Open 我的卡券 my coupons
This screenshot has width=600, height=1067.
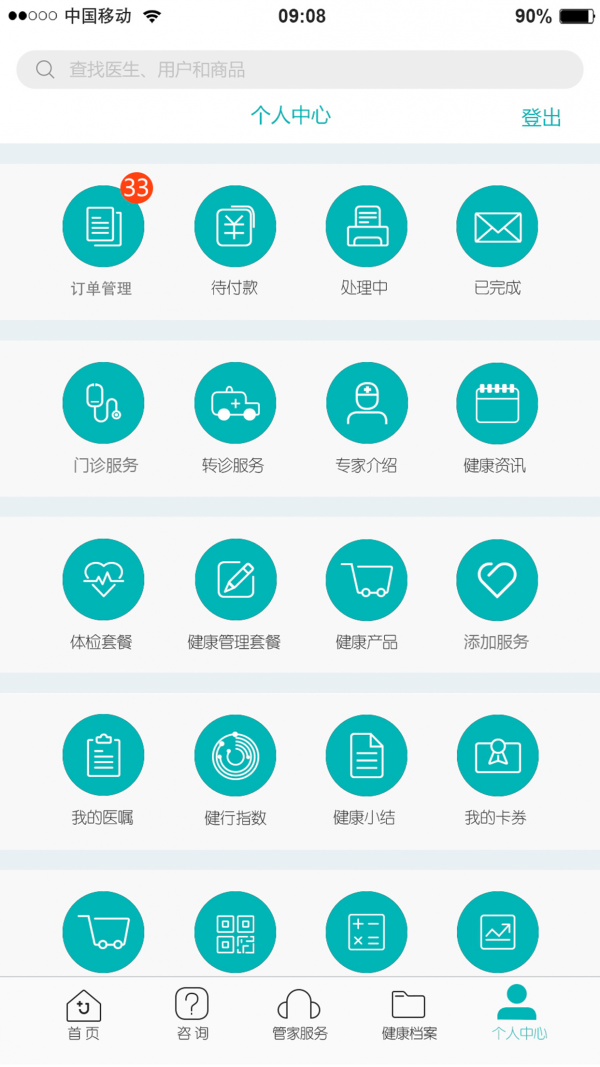[497, 756]
